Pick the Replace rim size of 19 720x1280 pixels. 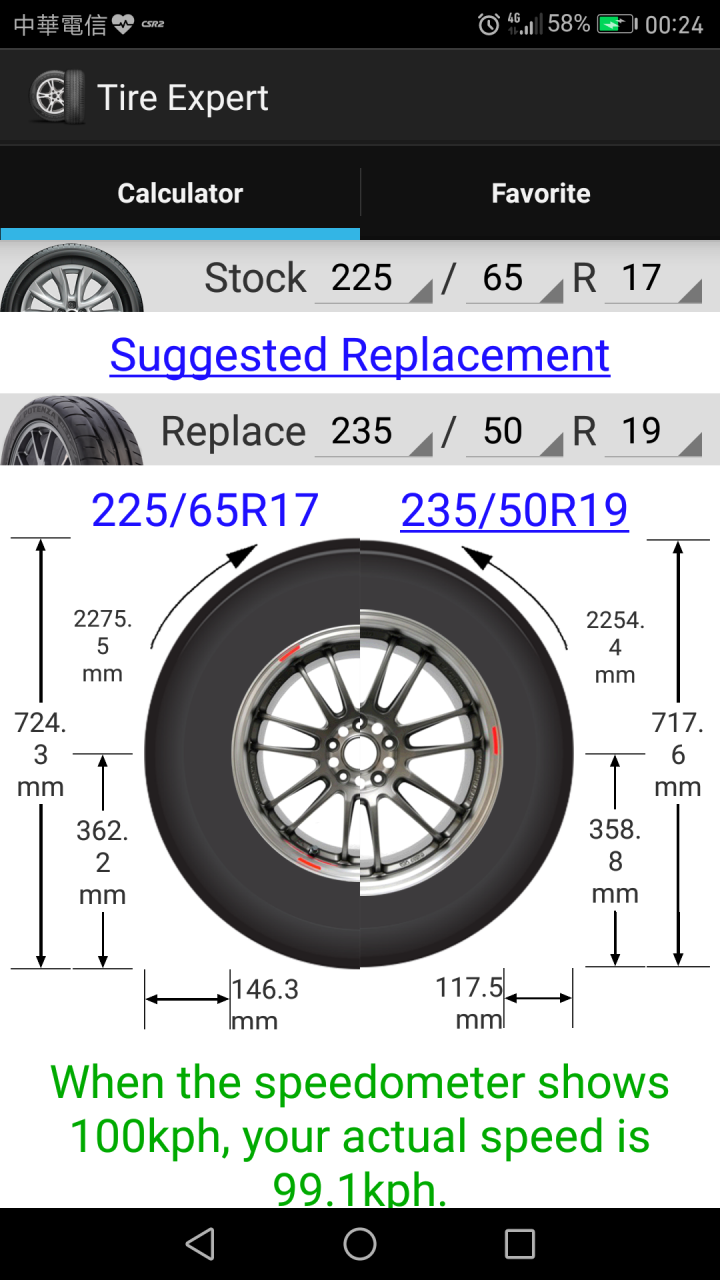click(653, 431)
